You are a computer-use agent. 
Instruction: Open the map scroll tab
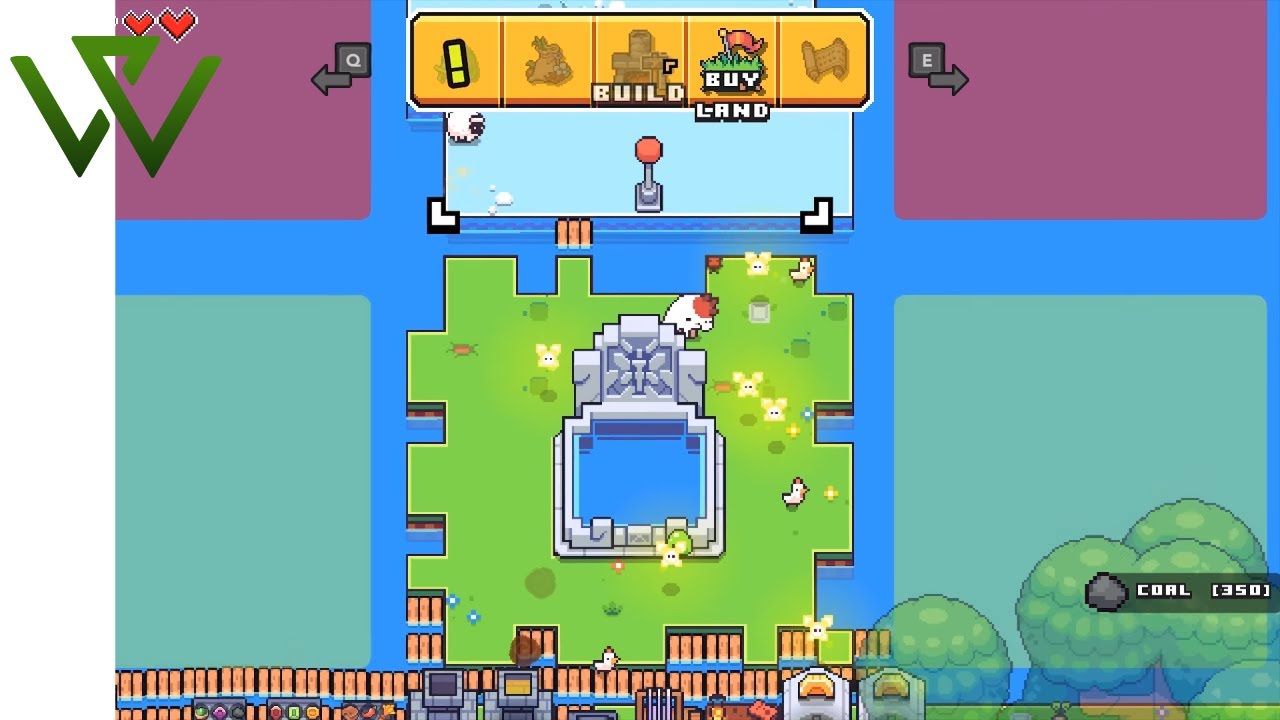coord(824,62)
